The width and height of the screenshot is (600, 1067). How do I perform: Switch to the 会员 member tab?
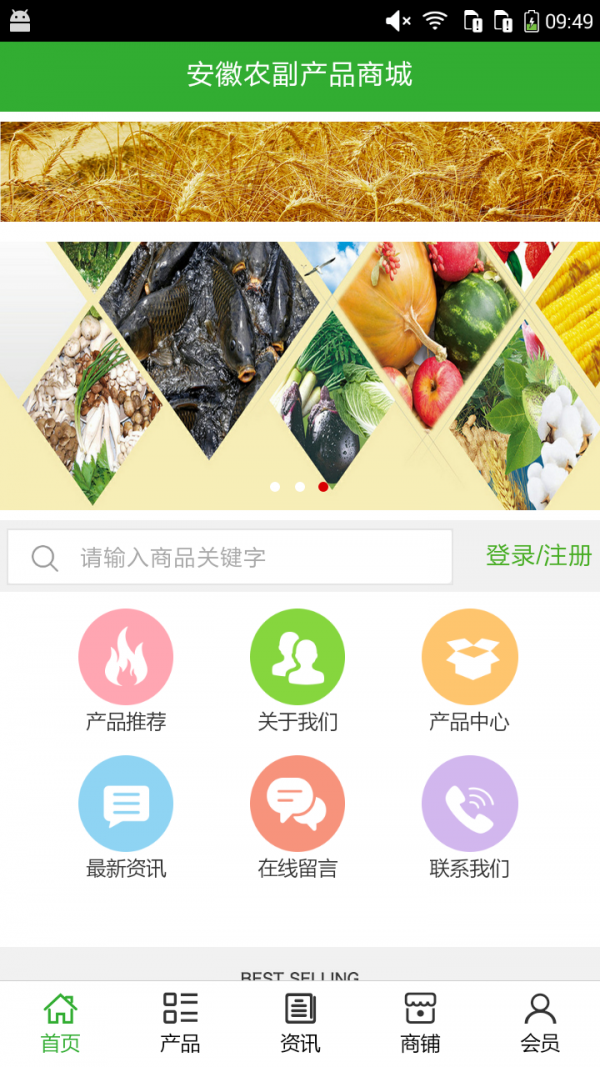(540, 1023)
